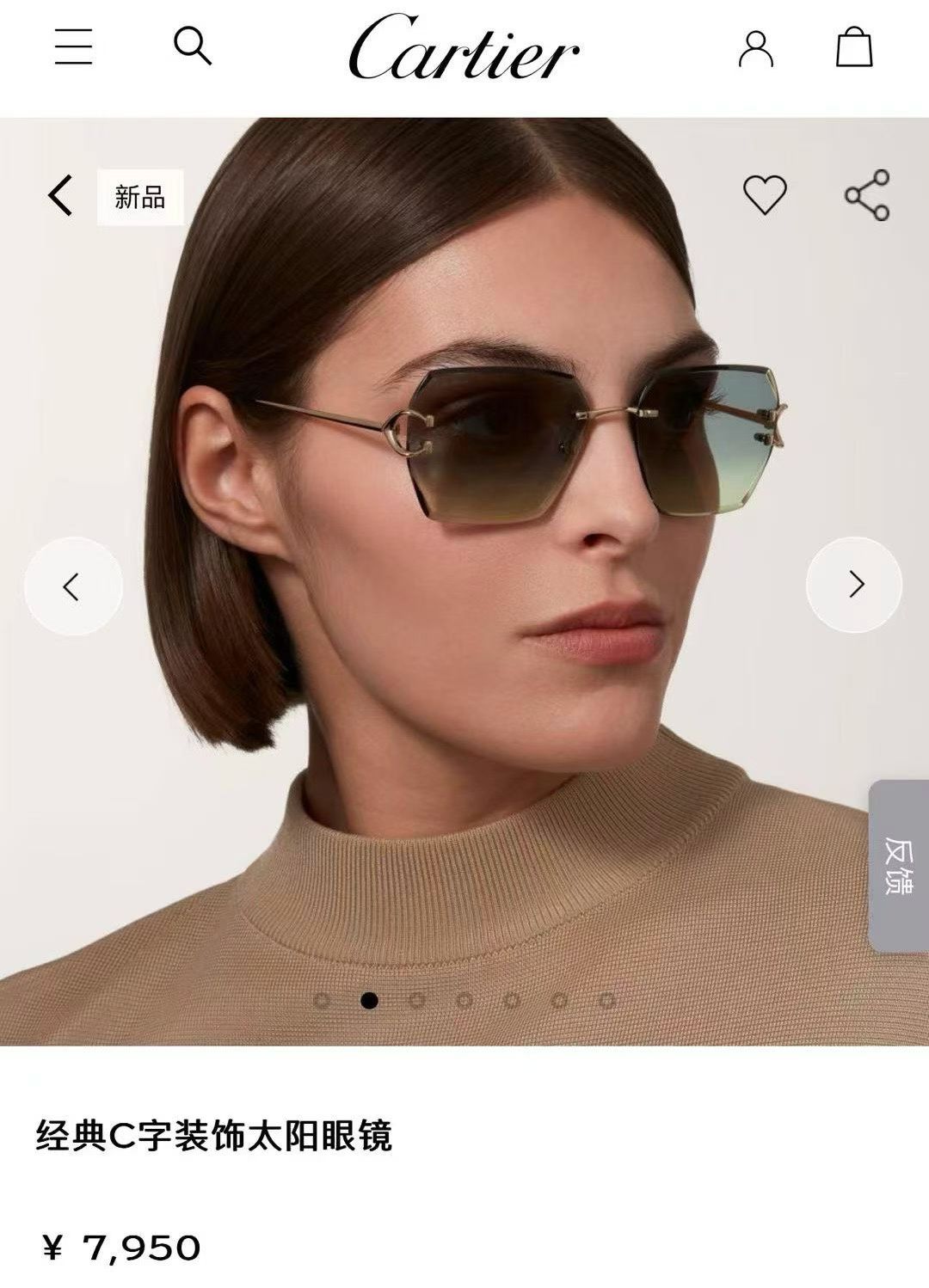The height and width of the screenshot is (1288, 929).
Task: Share this sunglasses product
Action: 866,194
